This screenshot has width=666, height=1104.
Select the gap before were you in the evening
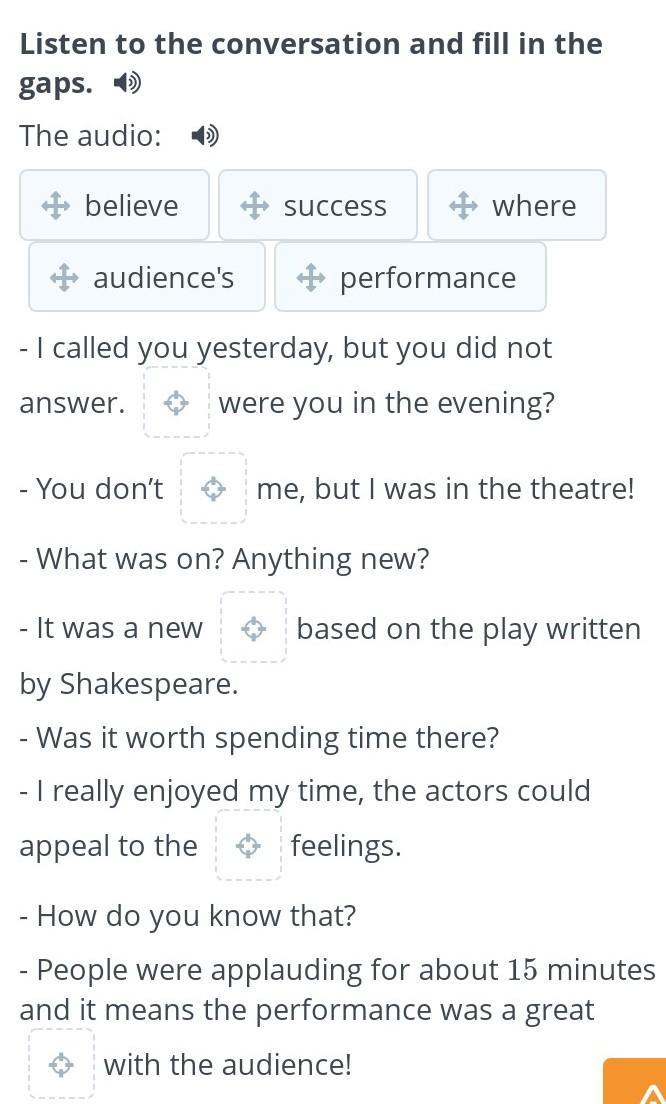177,403
